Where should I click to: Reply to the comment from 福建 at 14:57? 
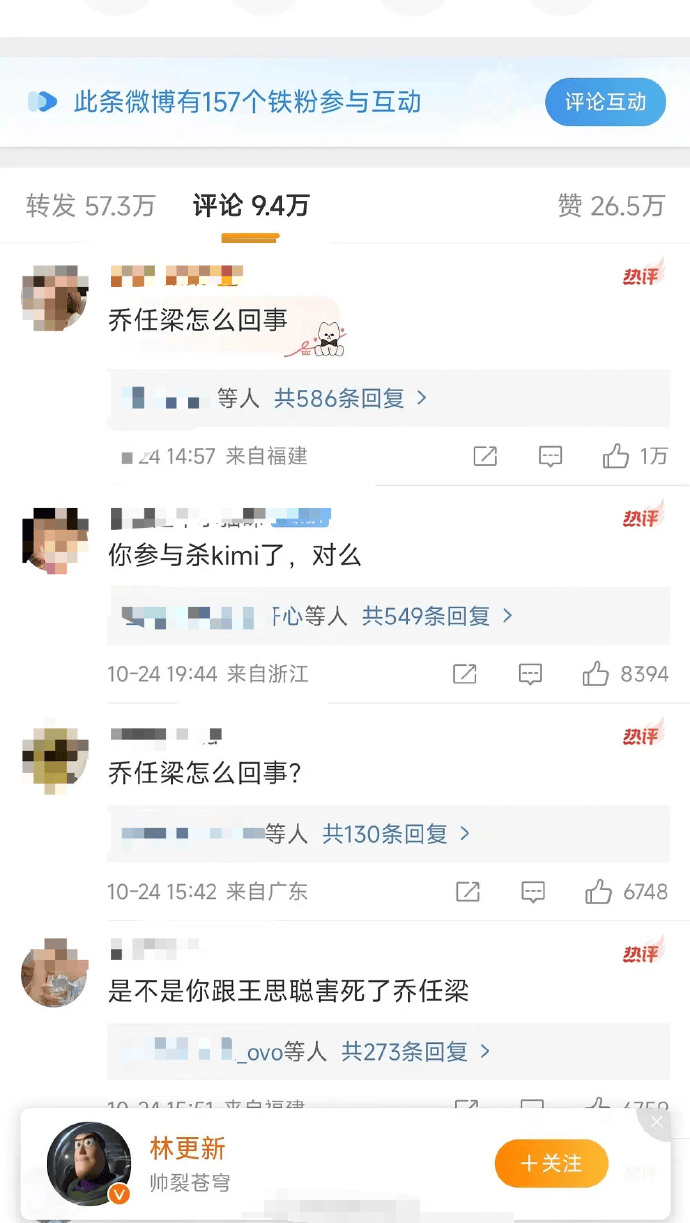coord(550,457)
